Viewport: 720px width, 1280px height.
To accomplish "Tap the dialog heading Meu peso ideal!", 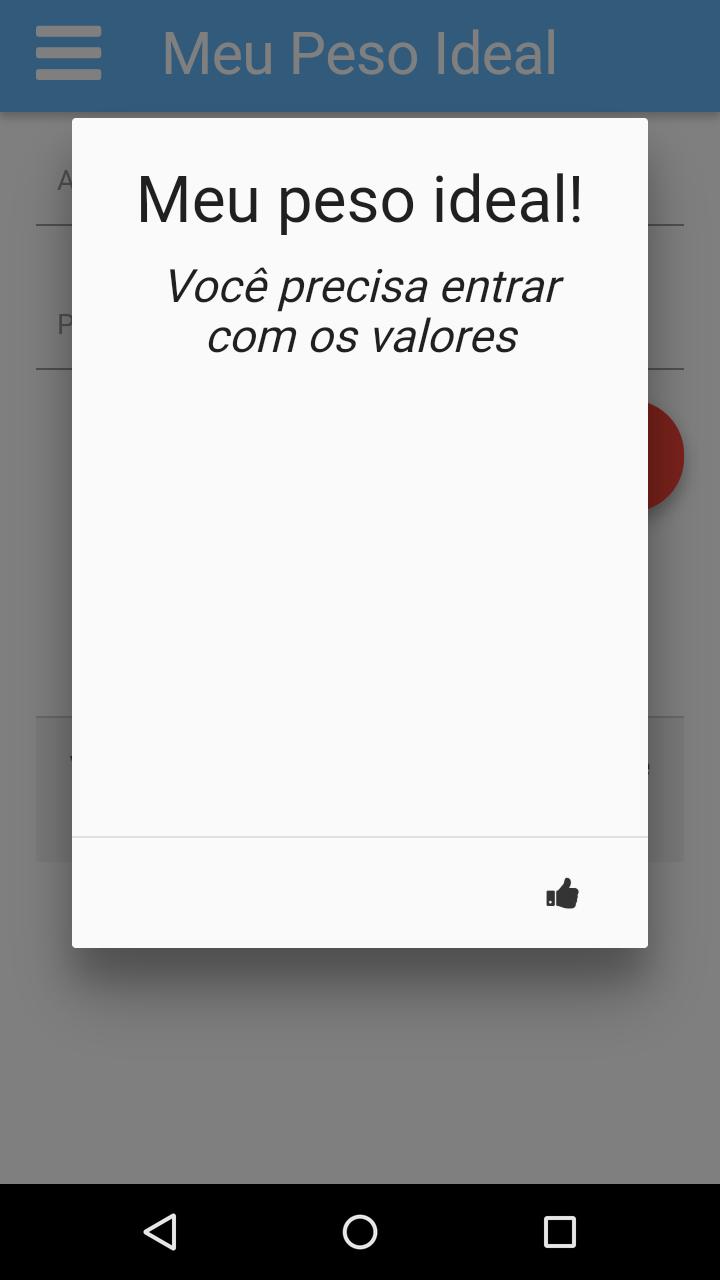I will [x=360, y=199].
